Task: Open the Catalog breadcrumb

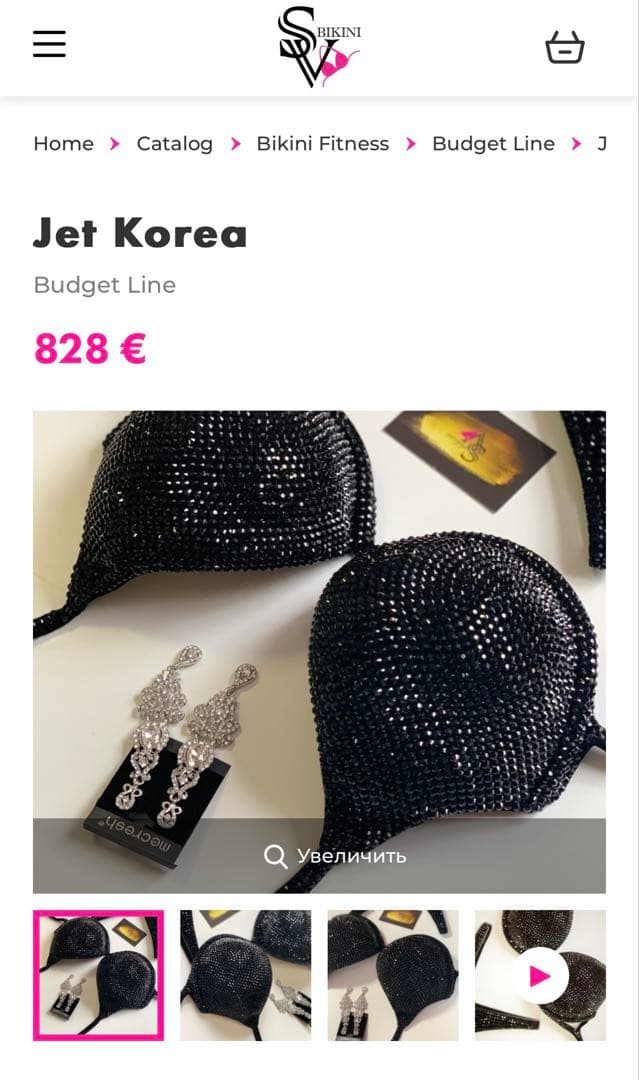Action: [x=175, y=144]
